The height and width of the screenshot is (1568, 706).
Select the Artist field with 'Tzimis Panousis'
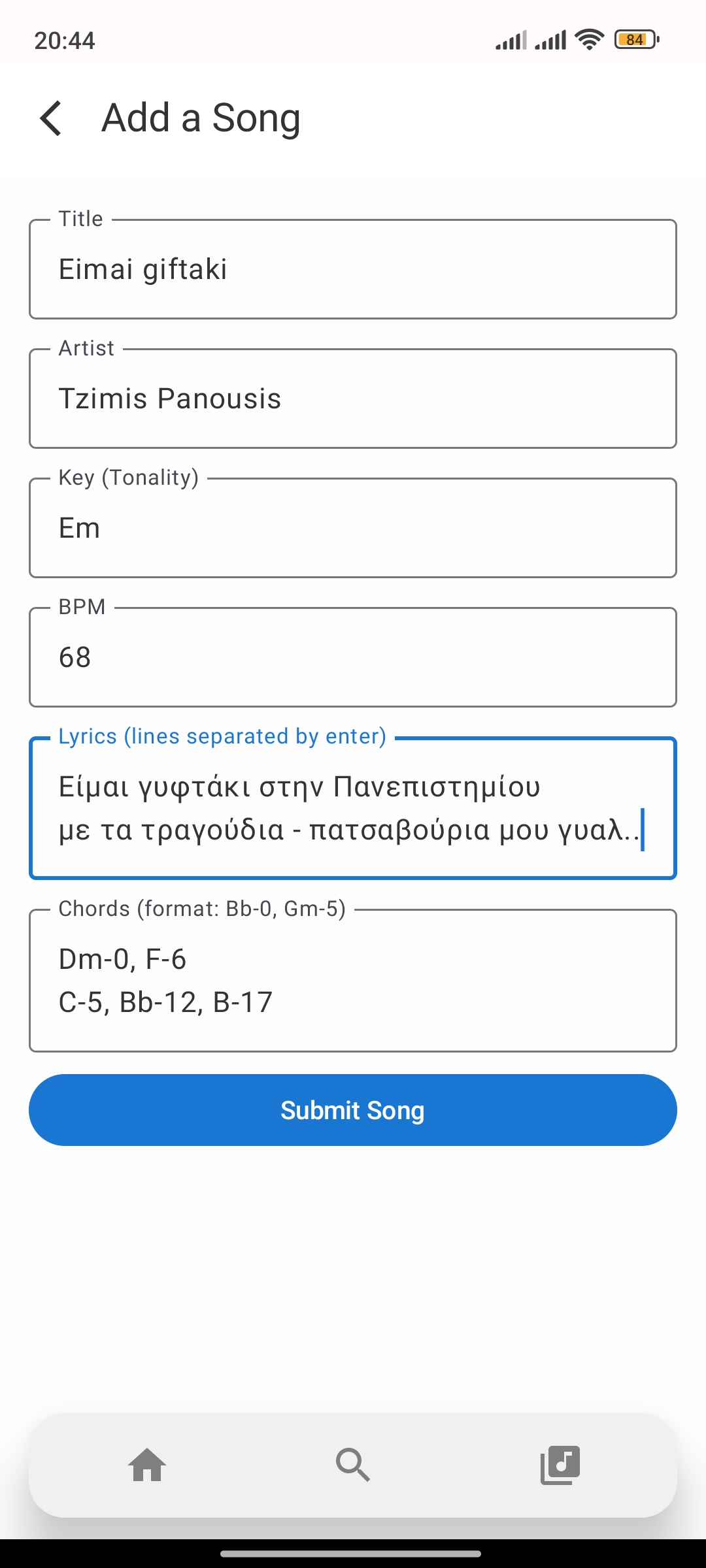tap(353, 397)
